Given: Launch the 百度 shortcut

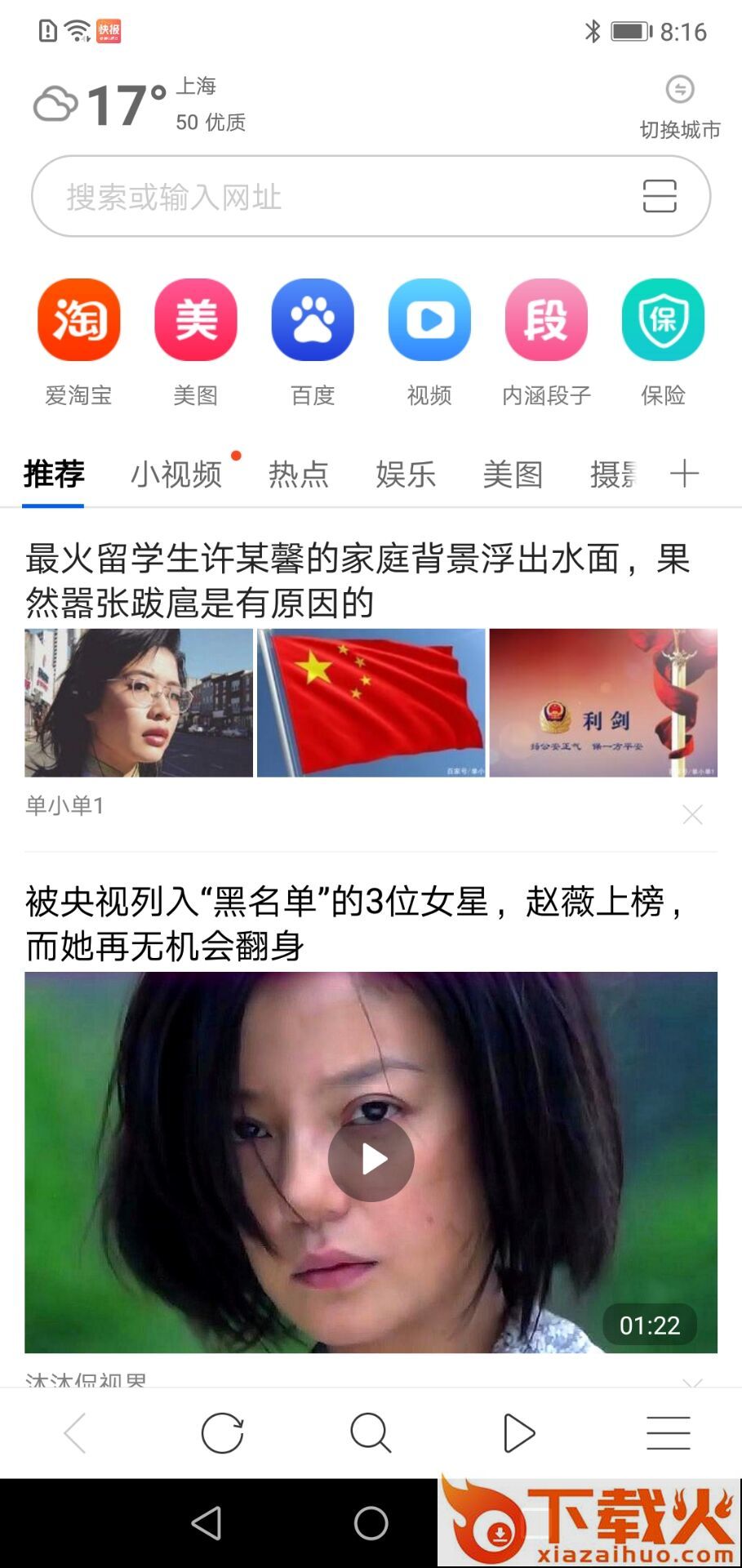Looking at the screenshot, I should click(x=313, y=319).
